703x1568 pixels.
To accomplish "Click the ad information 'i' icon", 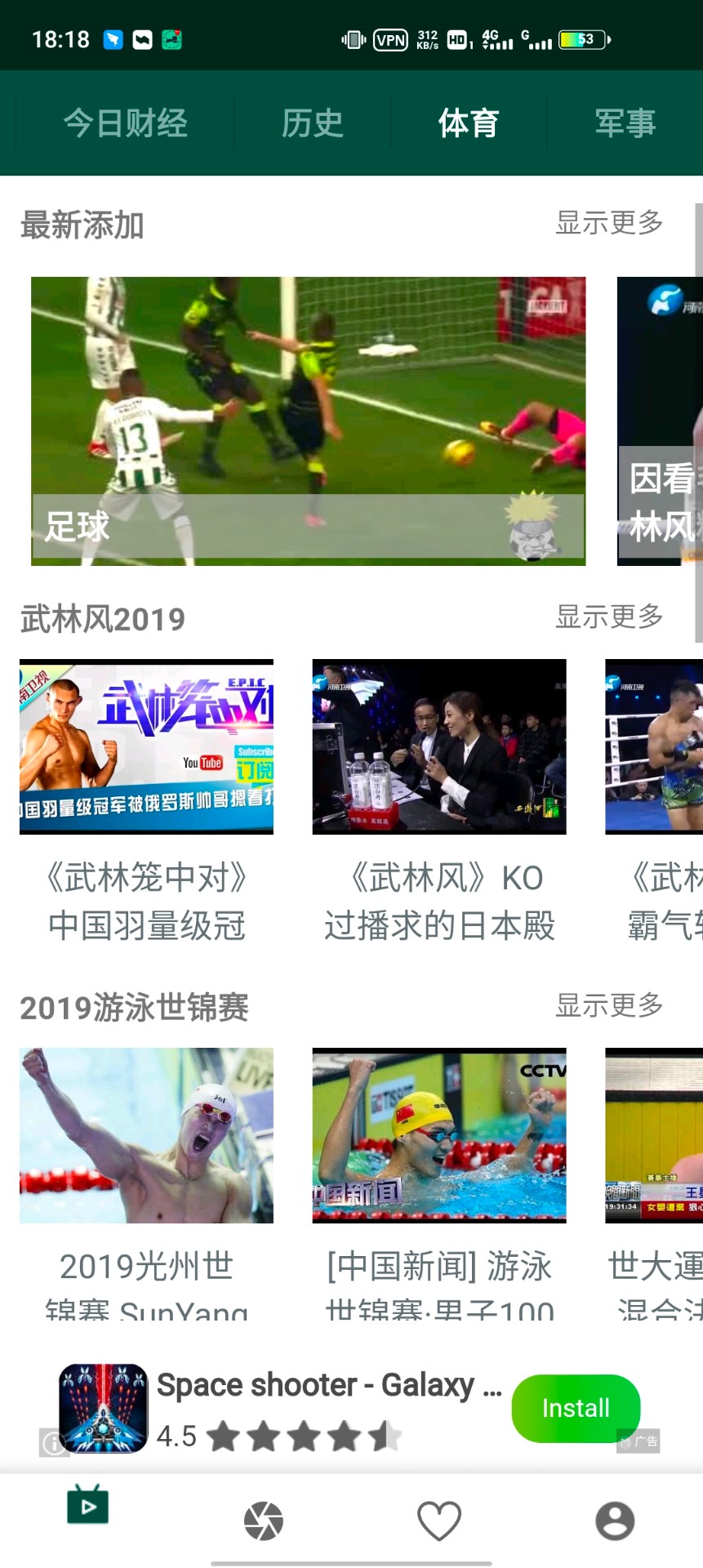I will coord(53,1443).
